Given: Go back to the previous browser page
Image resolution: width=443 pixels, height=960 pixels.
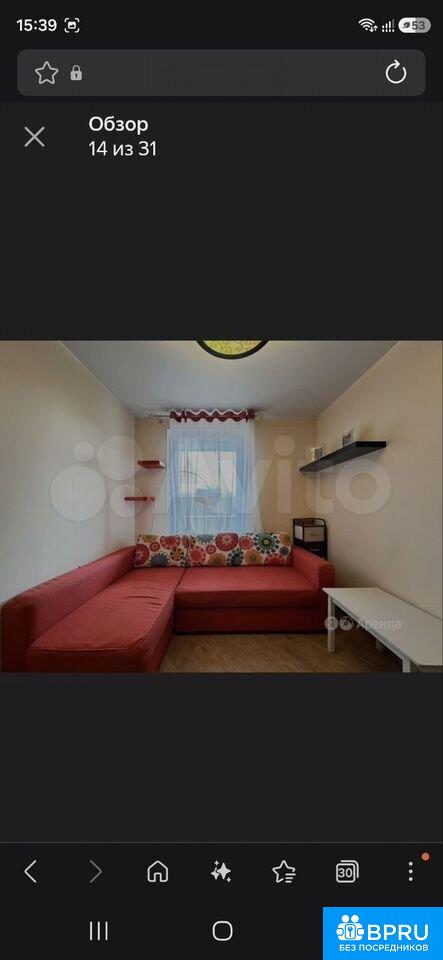Looking at the screenshot, I should click(x=31, y=871).
